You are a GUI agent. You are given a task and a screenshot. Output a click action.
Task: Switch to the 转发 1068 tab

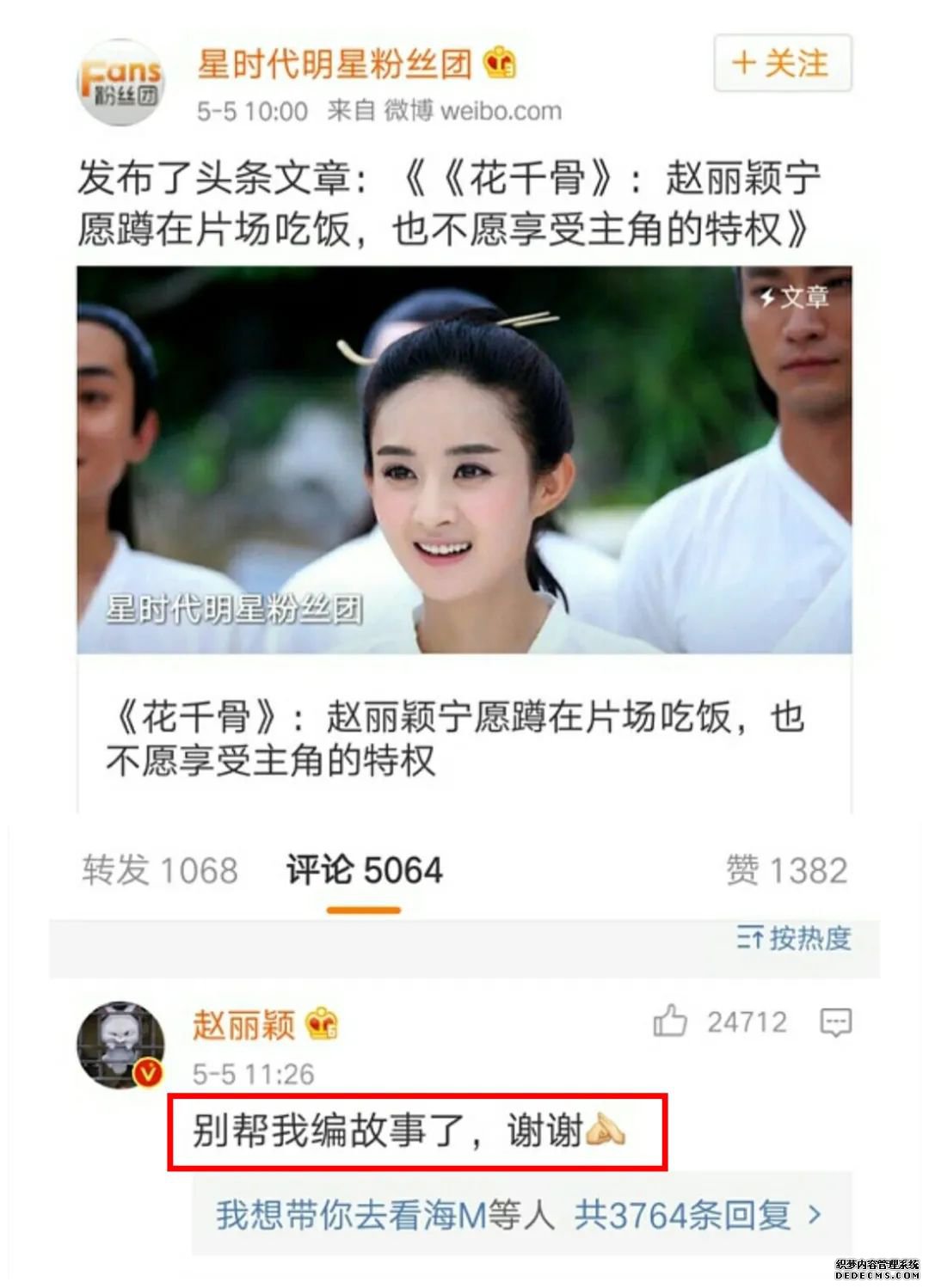coord(160,870)
